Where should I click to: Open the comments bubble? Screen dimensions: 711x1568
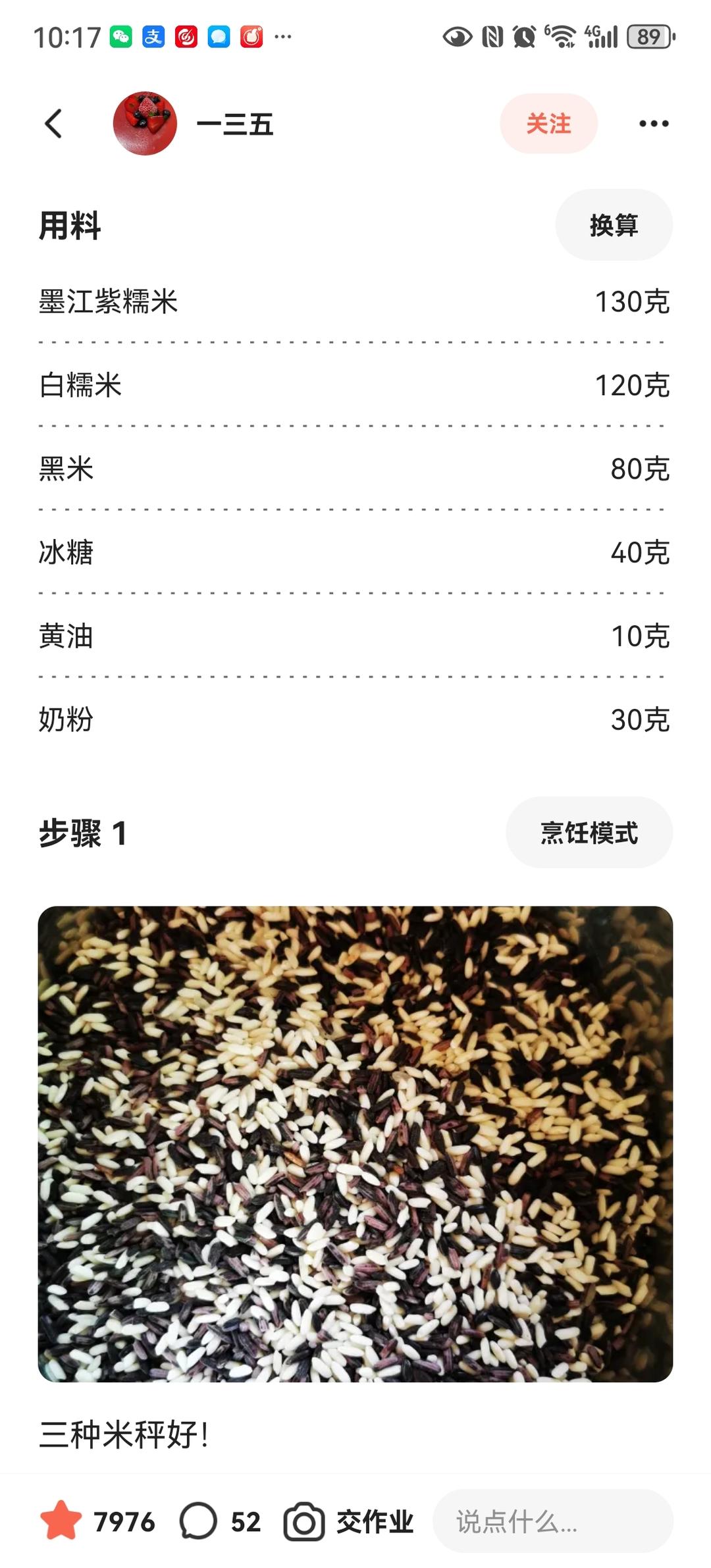click(198, 1521)
